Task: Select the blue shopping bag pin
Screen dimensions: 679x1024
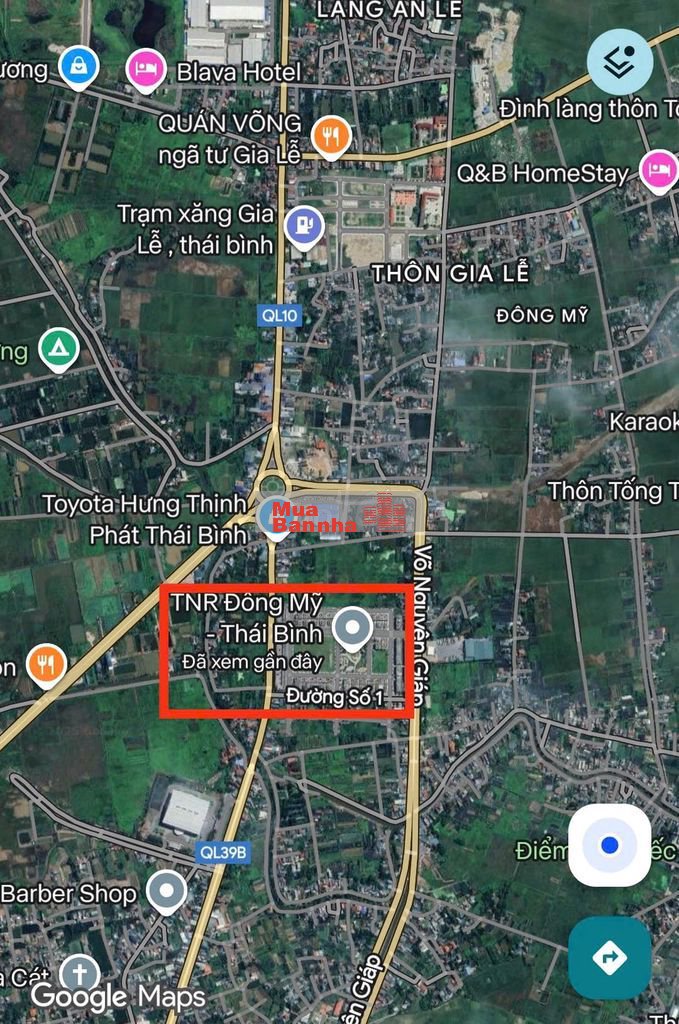Action: pyautogui.click(x=77, y=67)
